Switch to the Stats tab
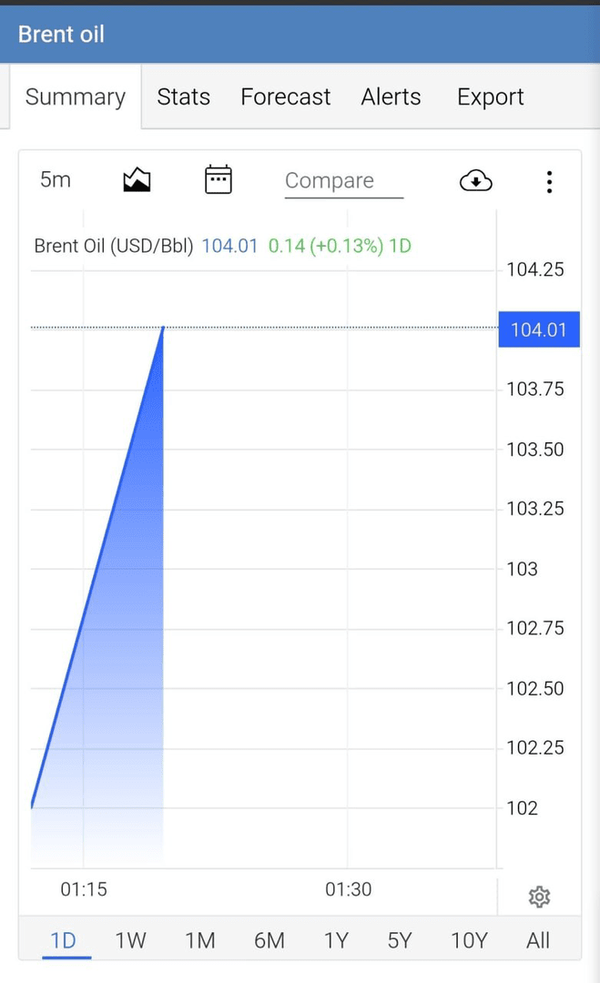The image size is (600, 983). (x=183, y=97)
